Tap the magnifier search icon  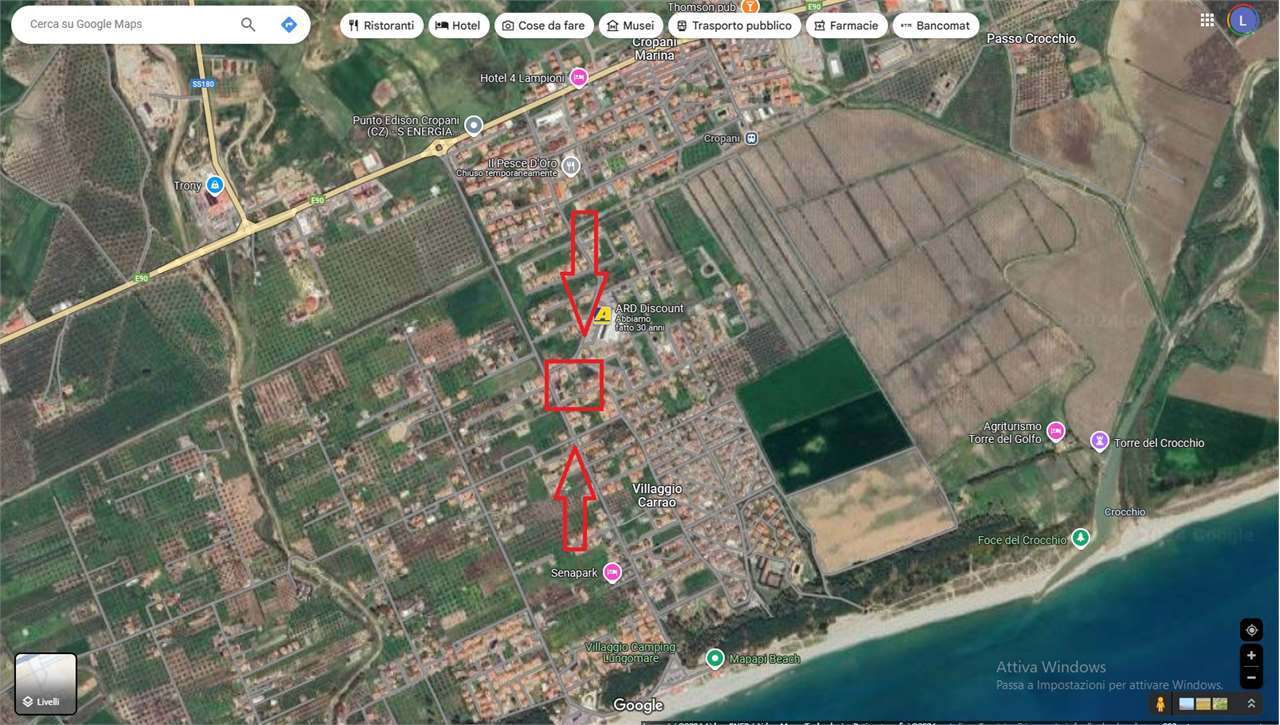tap(248, 24)
